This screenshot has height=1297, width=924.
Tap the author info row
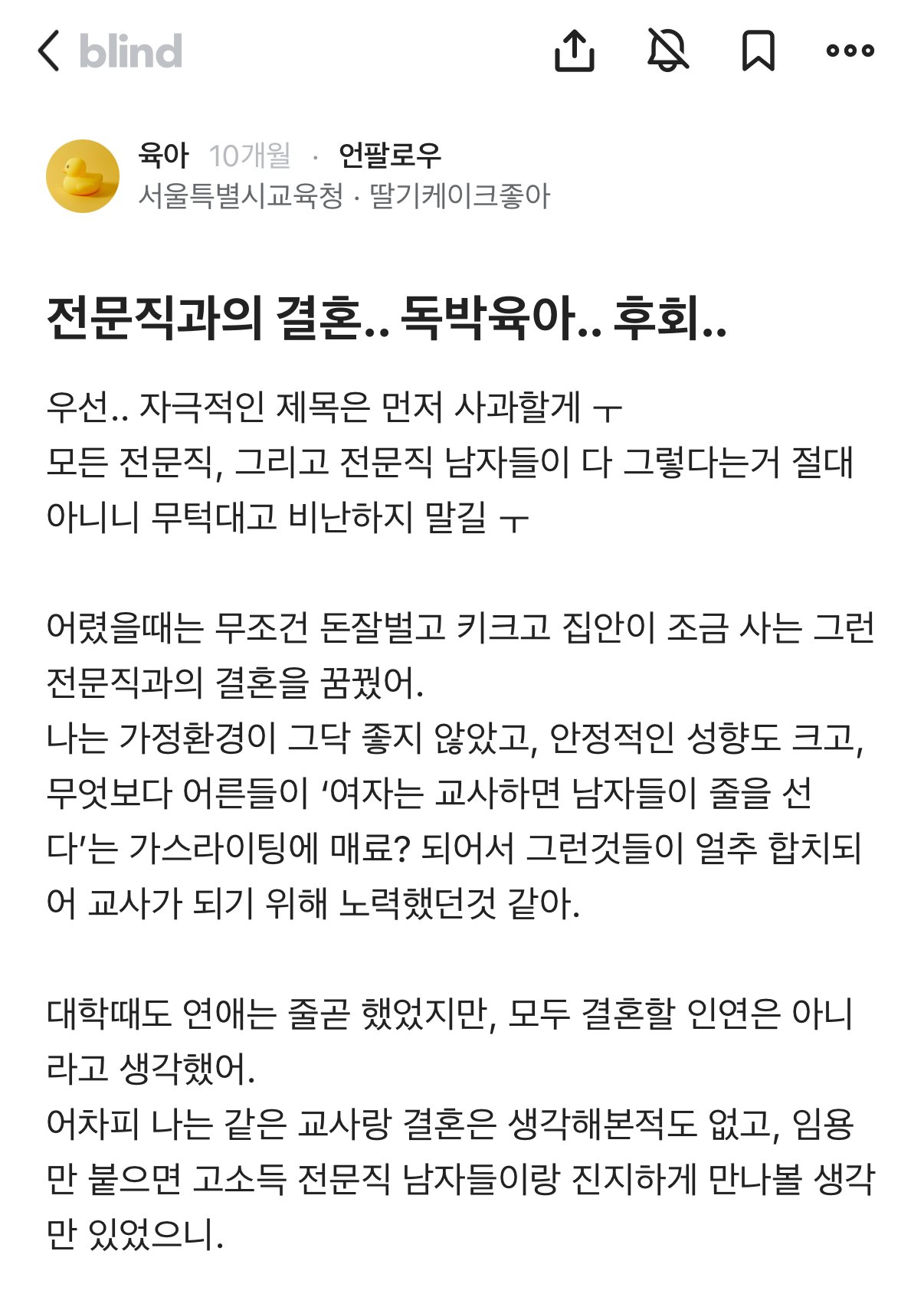click(306, 175)
